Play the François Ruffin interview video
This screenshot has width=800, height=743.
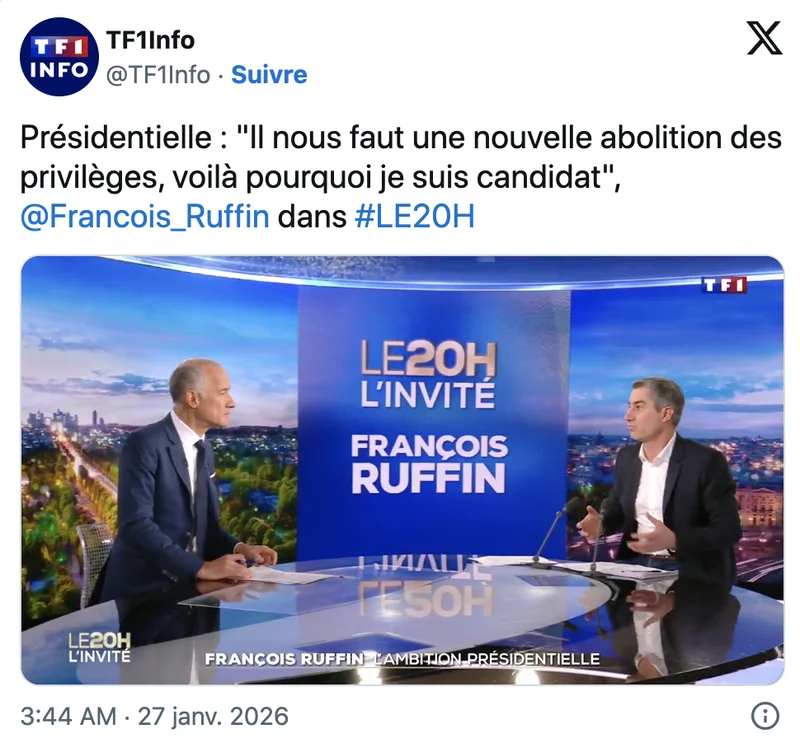tap(402, 470)
